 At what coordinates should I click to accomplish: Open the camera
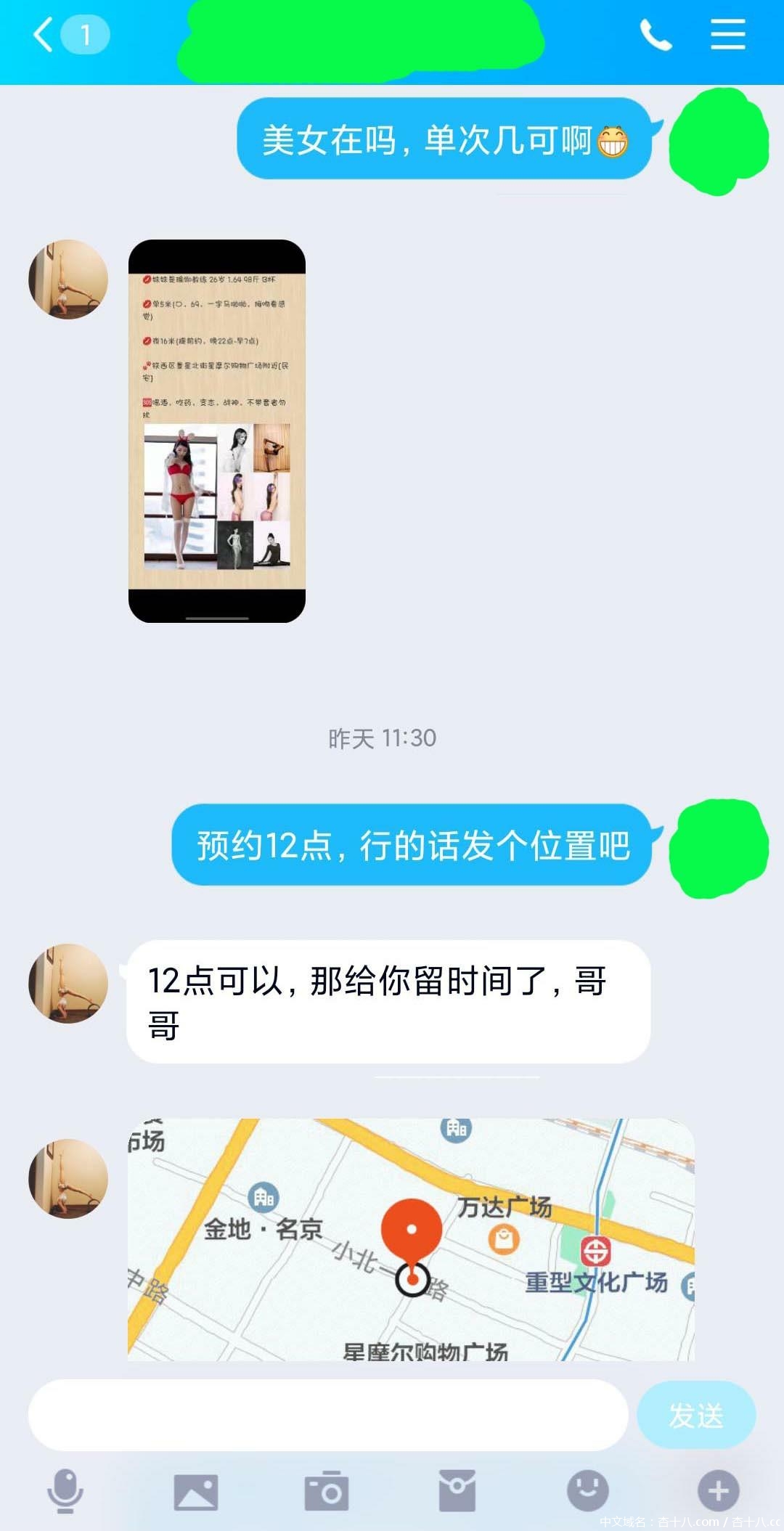point(327,1491)
